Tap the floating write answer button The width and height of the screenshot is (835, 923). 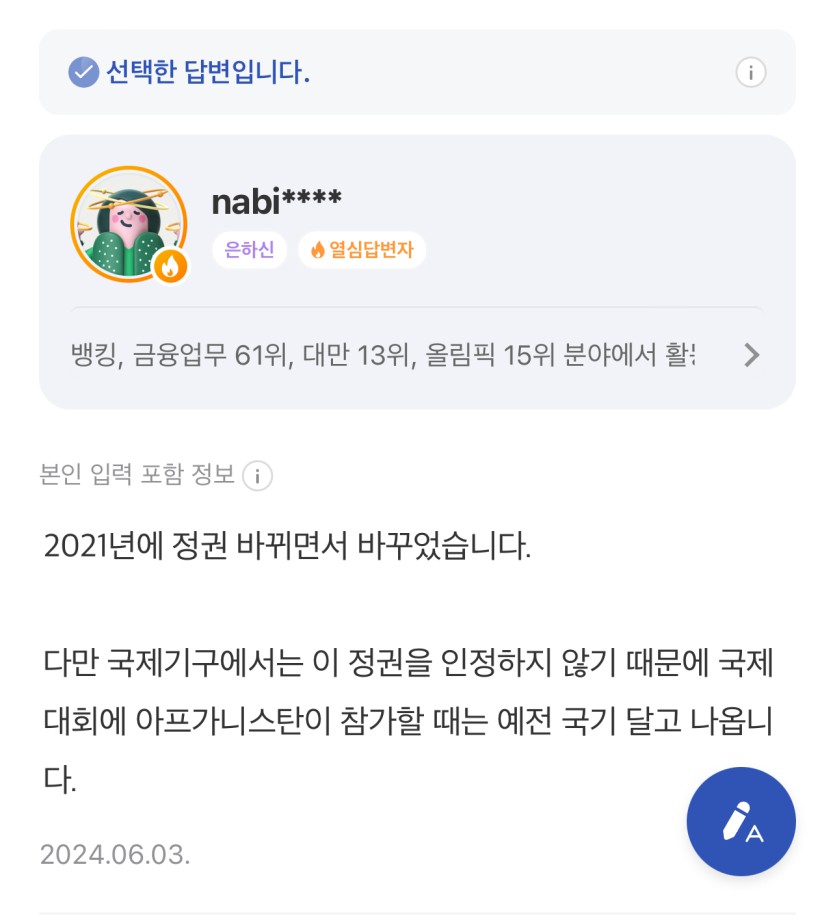click(741, 821)
